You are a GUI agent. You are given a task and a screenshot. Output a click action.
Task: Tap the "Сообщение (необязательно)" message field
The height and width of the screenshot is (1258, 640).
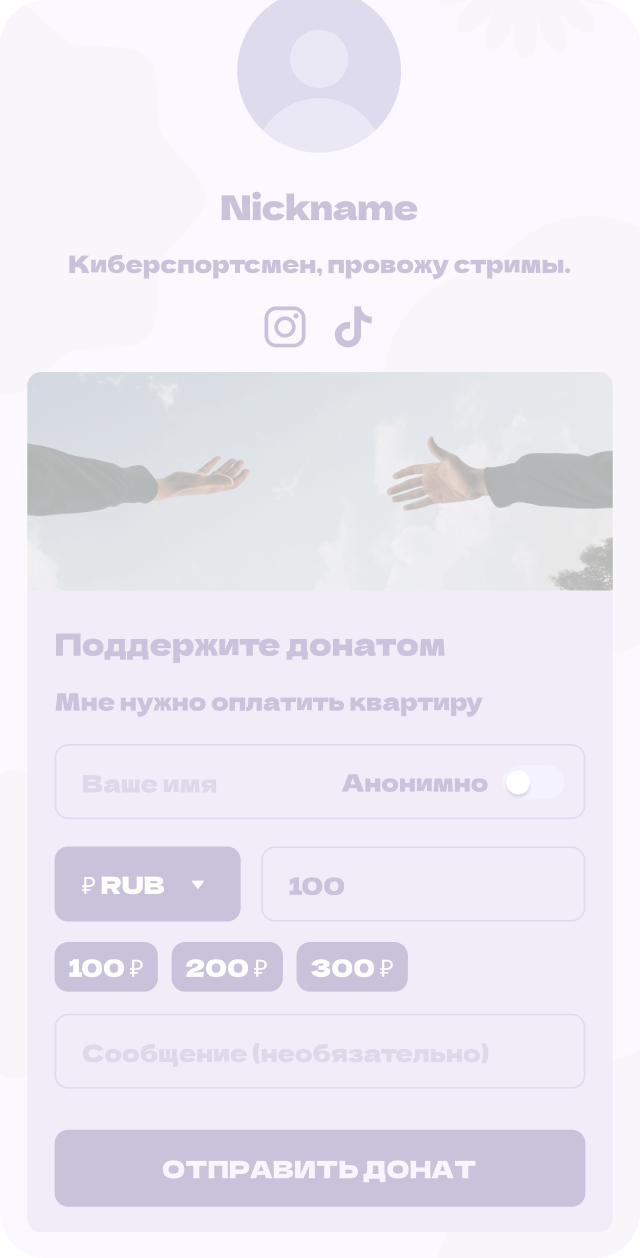pyautogui.click(x=319, y=1052)
